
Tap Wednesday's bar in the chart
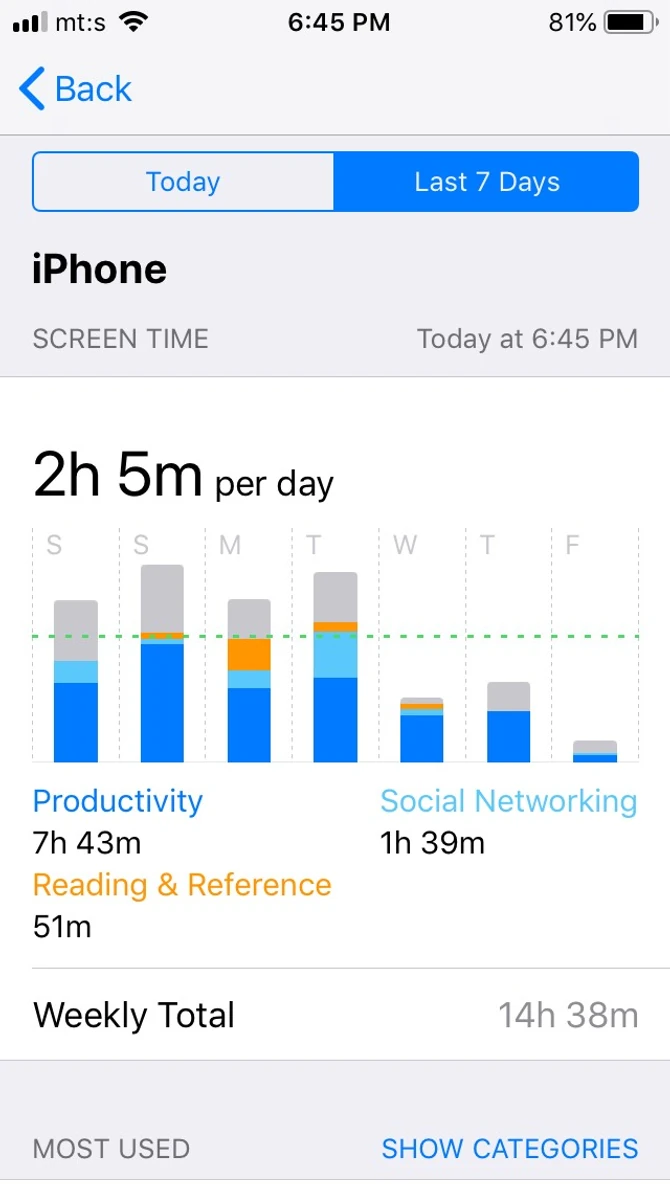click(422, 730)
